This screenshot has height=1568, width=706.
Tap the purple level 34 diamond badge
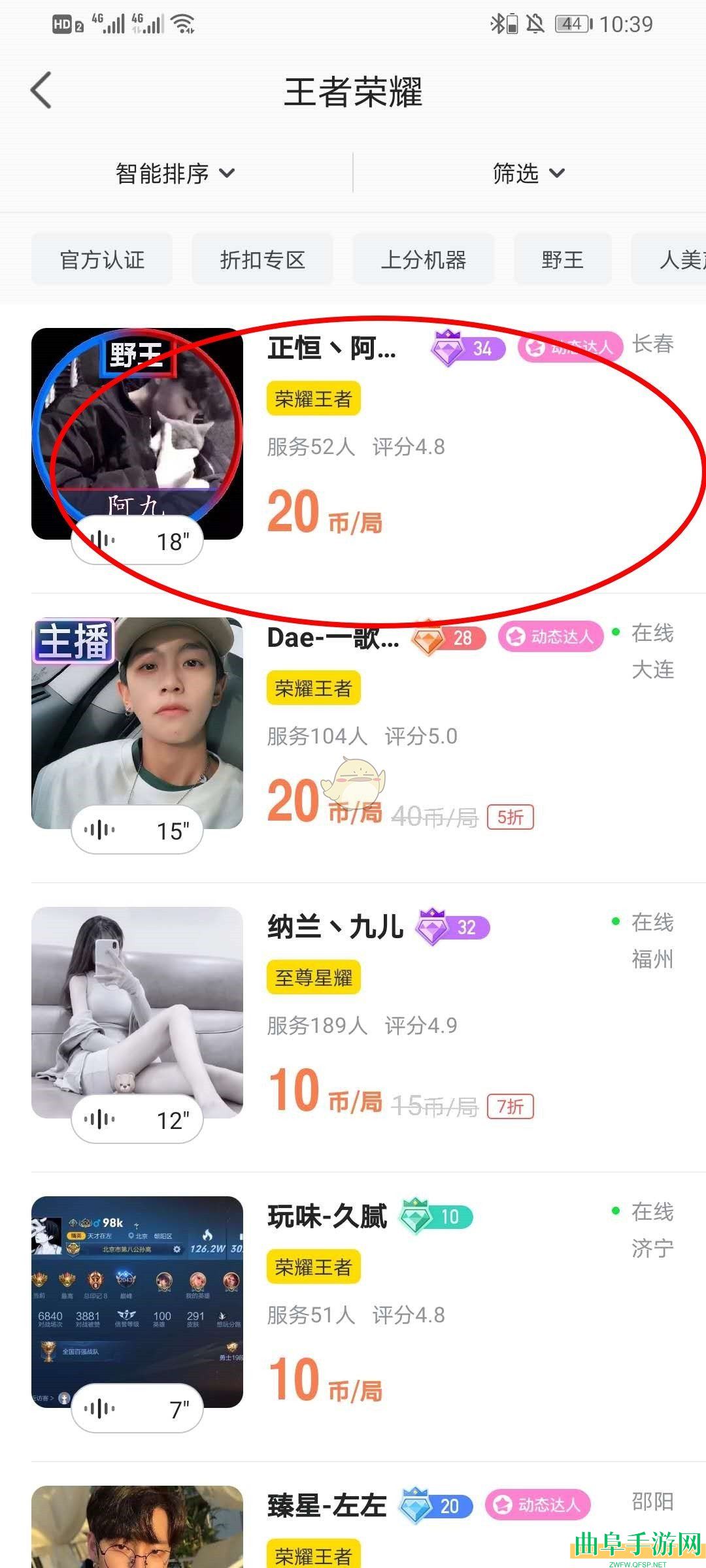(x=467, y=350)
